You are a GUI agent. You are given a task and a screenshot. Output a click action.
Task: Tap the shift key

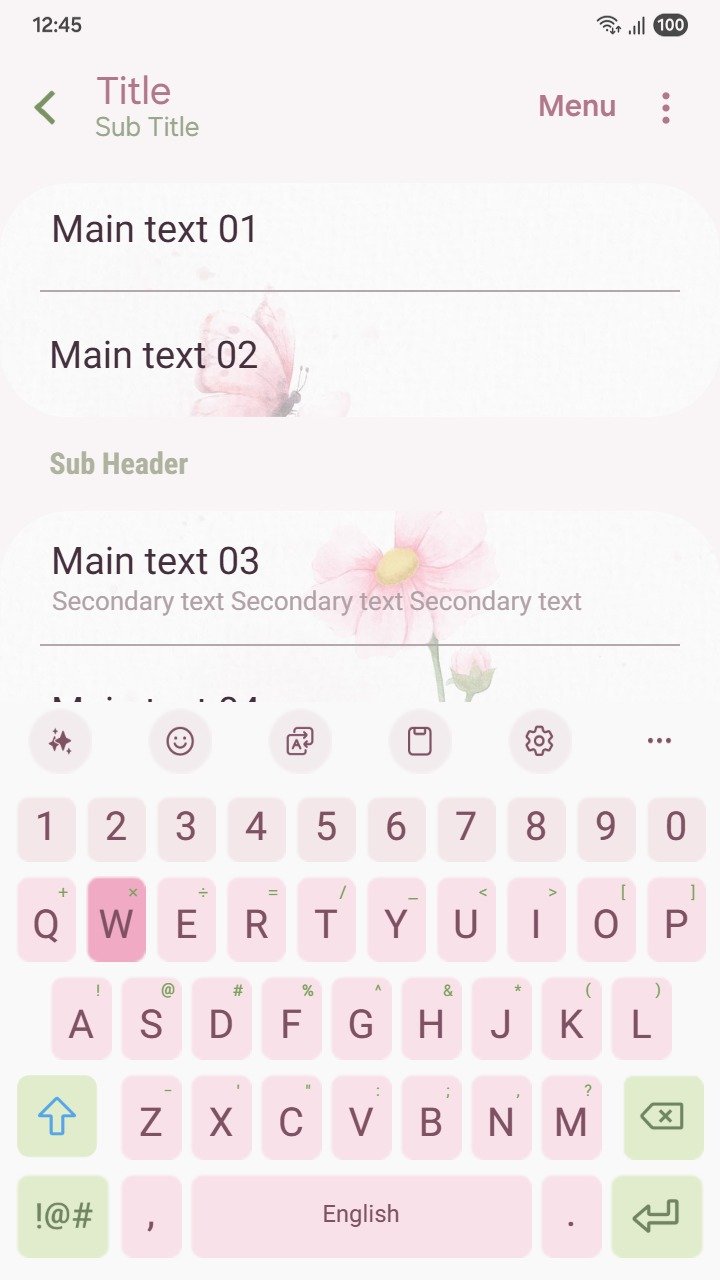[57, 1116]
